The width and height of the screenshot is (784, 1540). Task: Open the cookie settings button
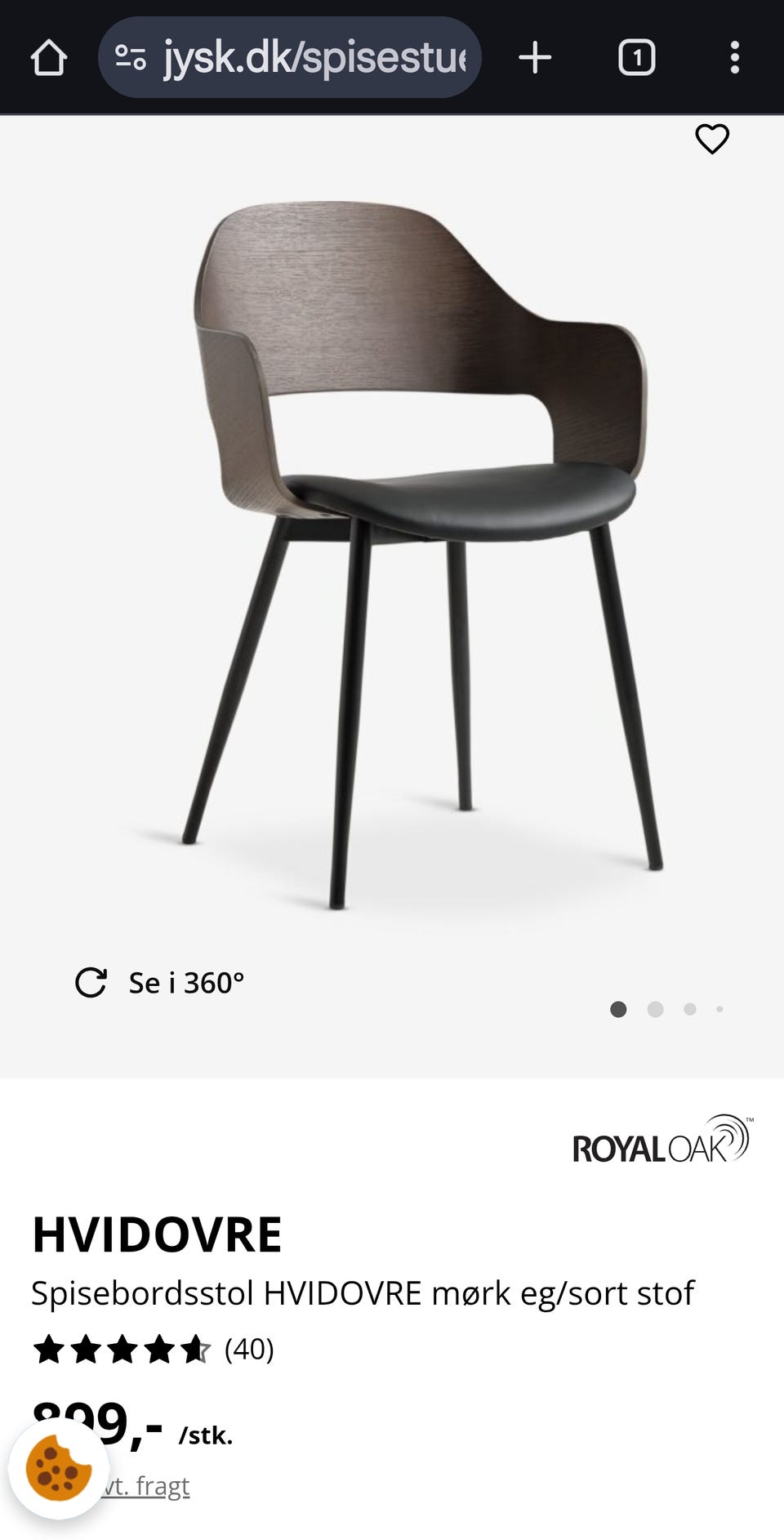[x=59, y=1468]
